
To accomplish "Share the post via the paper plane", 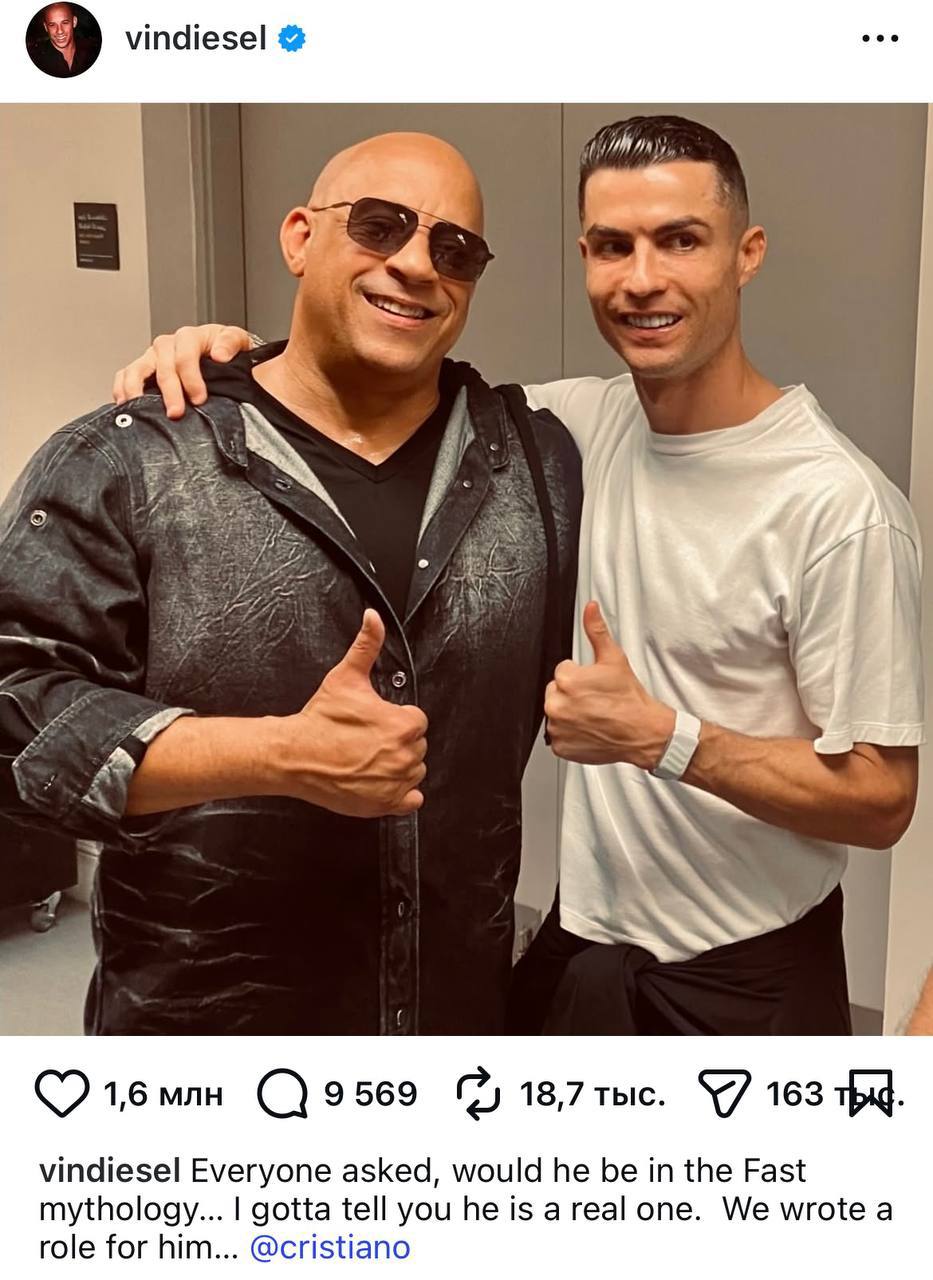I will 724,1094.
